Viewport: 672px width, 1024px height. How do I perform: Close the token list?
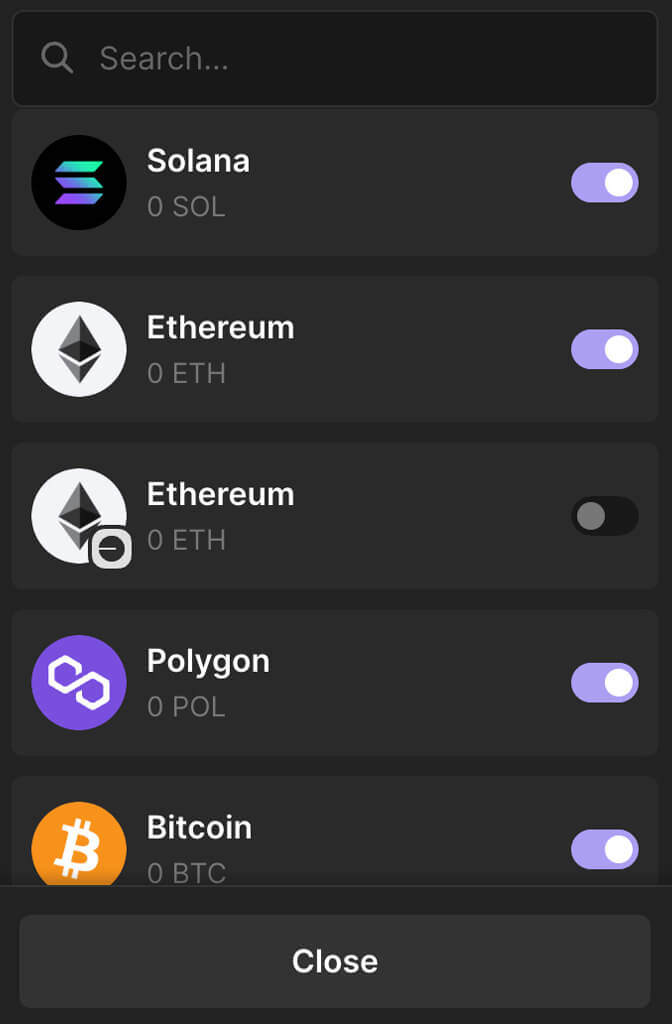(335, 961)
